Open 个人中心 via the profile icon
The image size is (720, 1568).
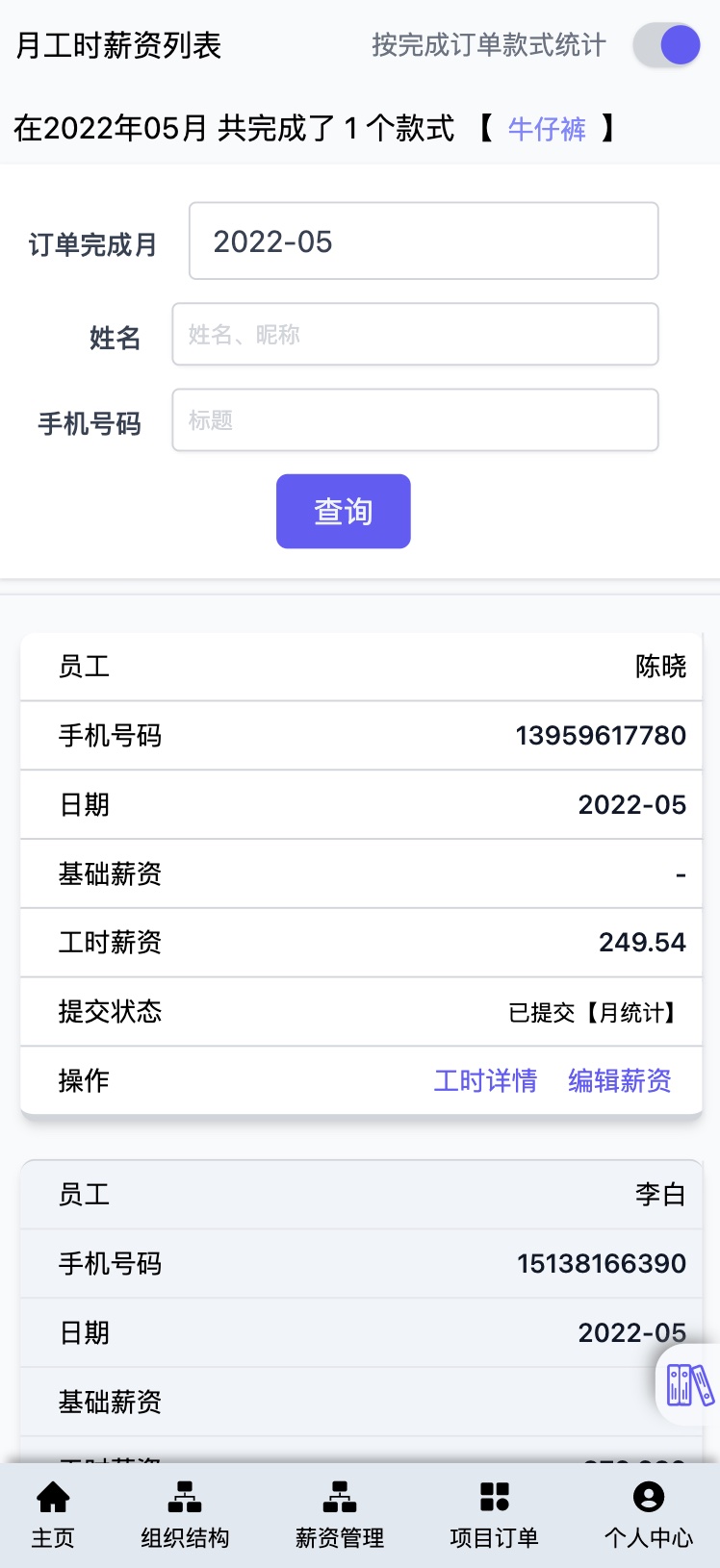click(x=648, y=1495)
